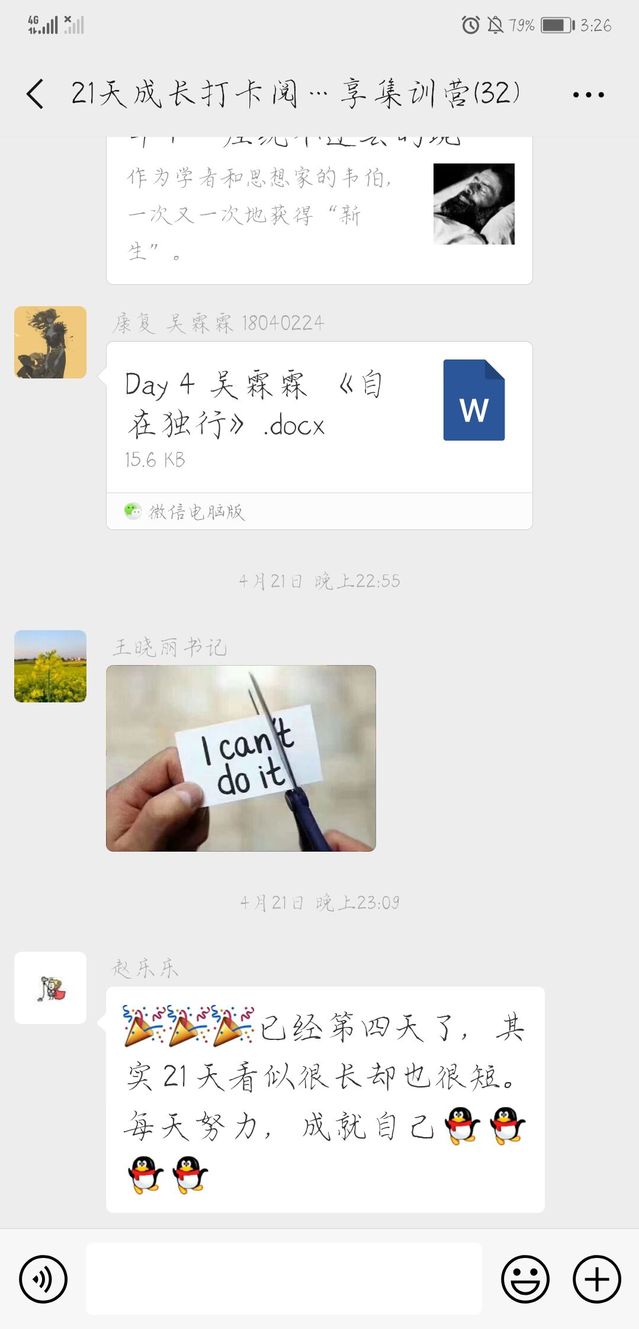The image size is (639, 1329).
Task: Go back from the group chat
Action: tap(35, 94)
